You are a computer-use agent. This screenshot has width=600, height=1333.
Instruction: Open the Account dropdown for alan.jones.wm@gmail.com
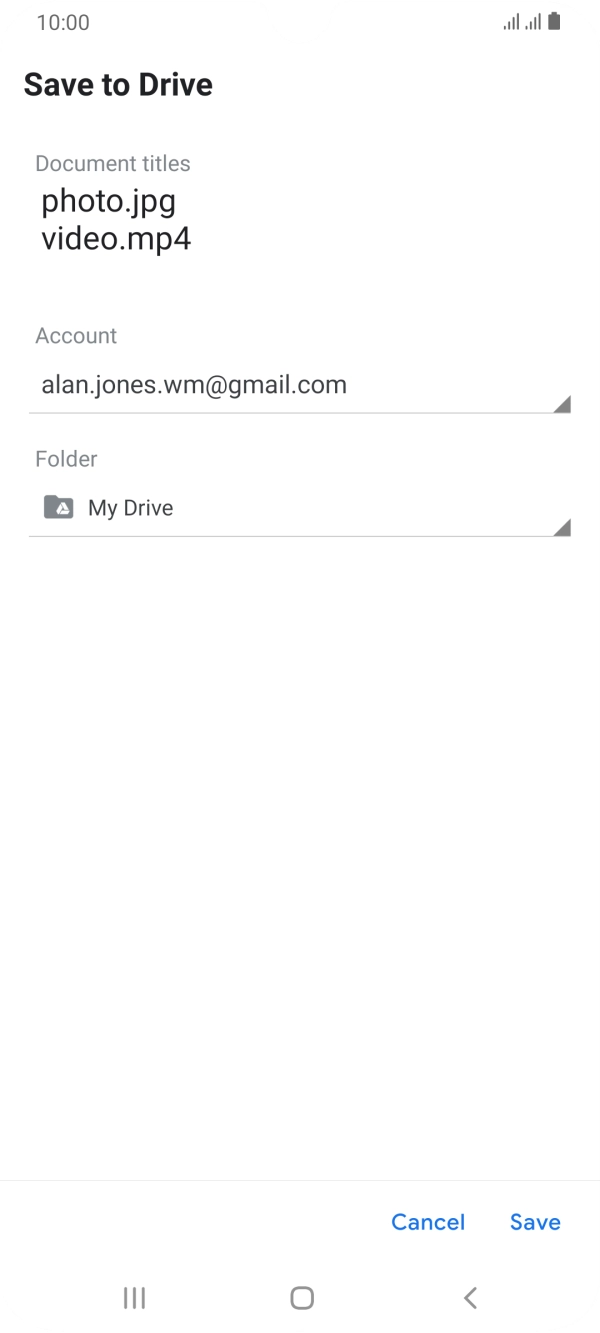[x=300, y=386]
